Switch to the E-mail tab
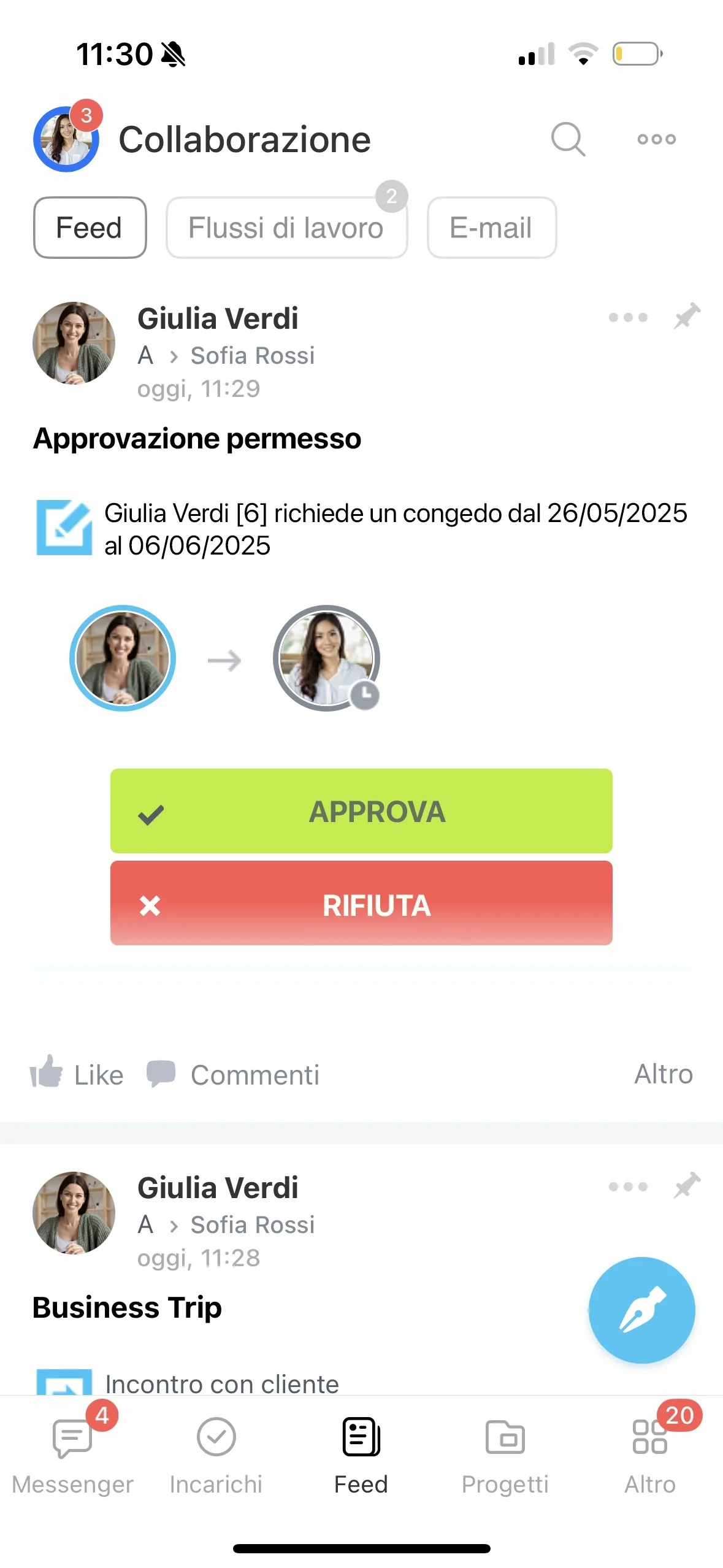Viewport: 723px width, 1568px height. pyautogui.click(x=491, y=228)
